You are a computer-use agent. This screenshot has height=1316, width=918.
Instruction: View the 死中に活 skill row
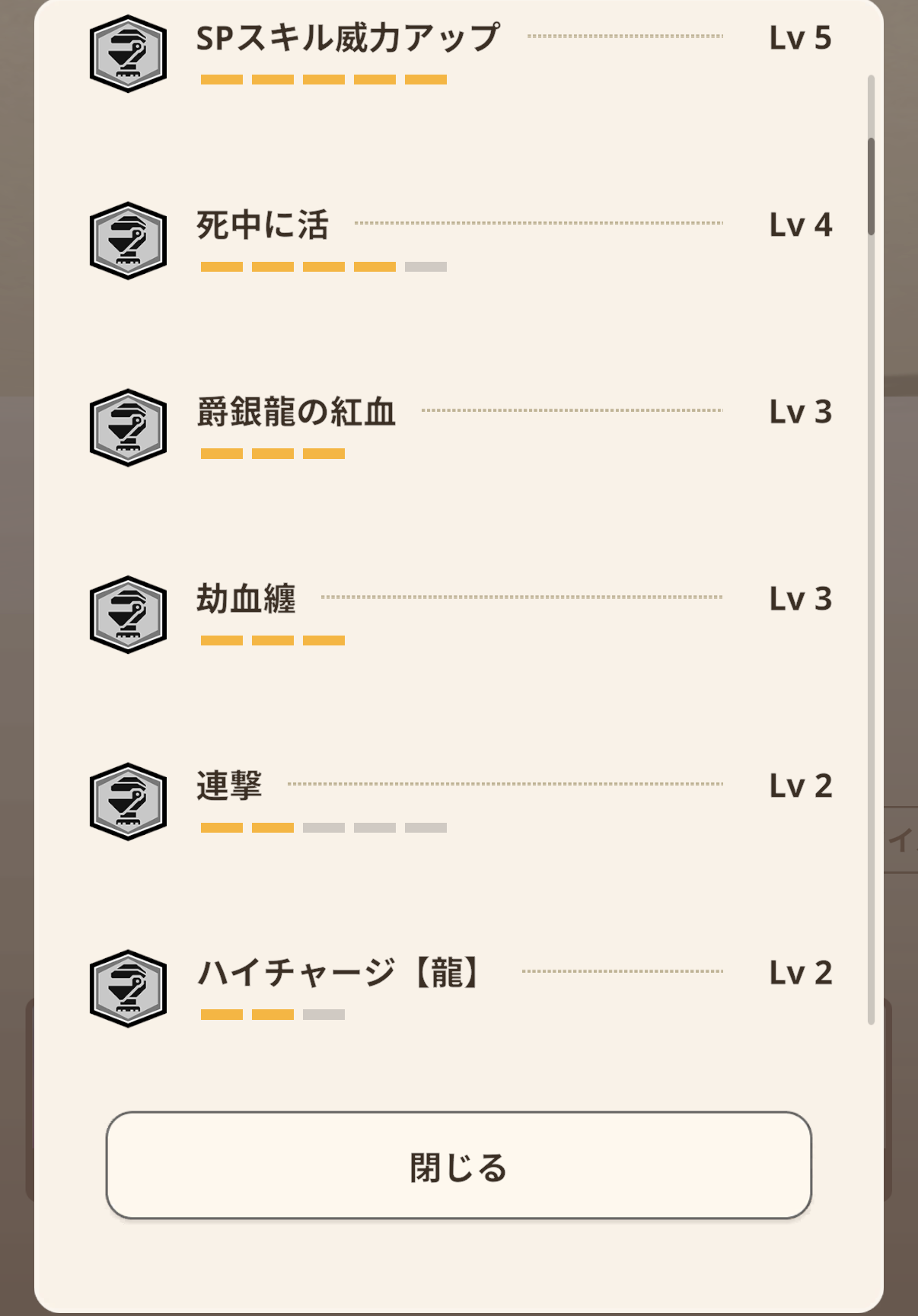coord(263,226)
